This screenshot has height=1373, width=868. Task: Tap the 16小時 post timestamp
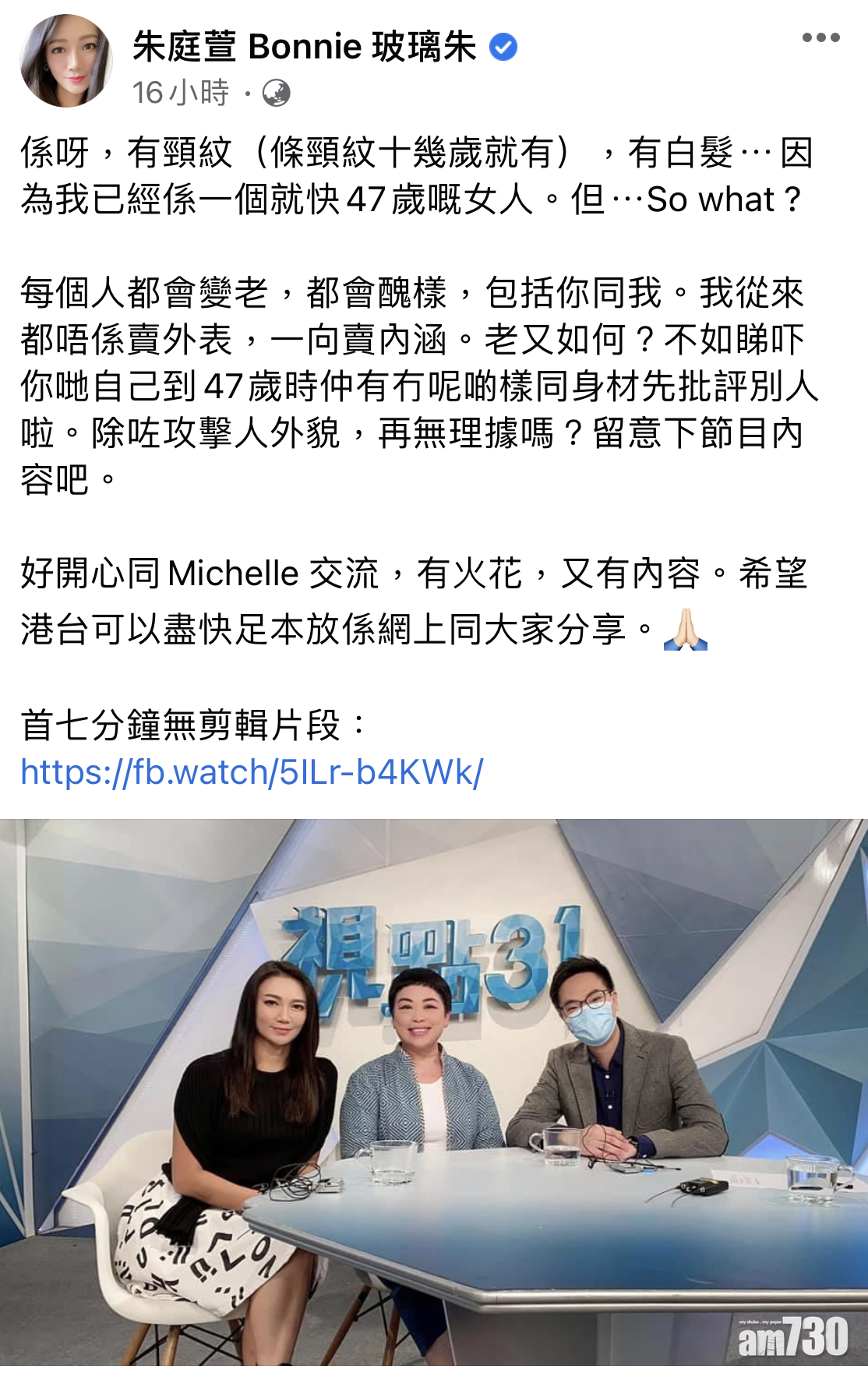click(180, 94)
